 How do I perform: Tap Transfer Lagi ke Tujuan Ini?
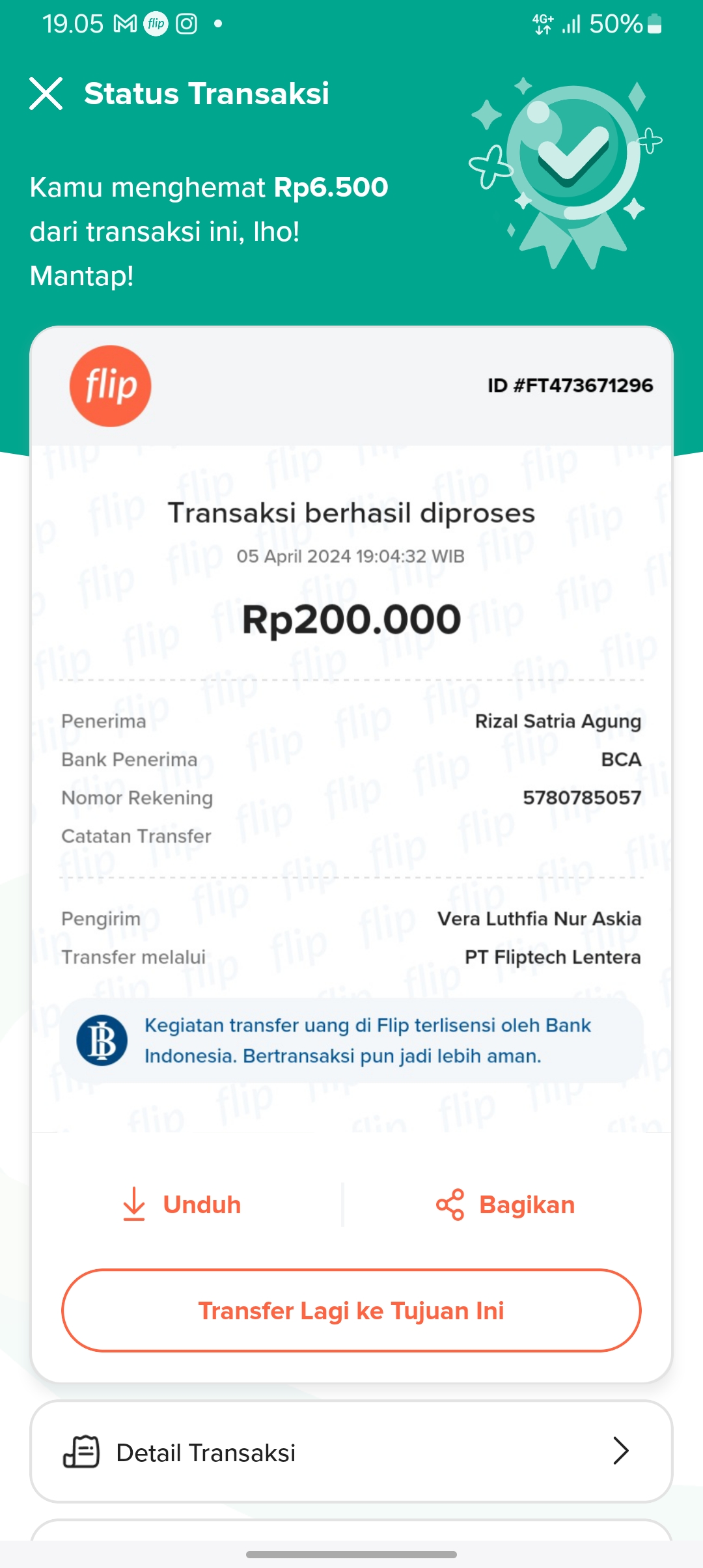[x=351, y=1310]
